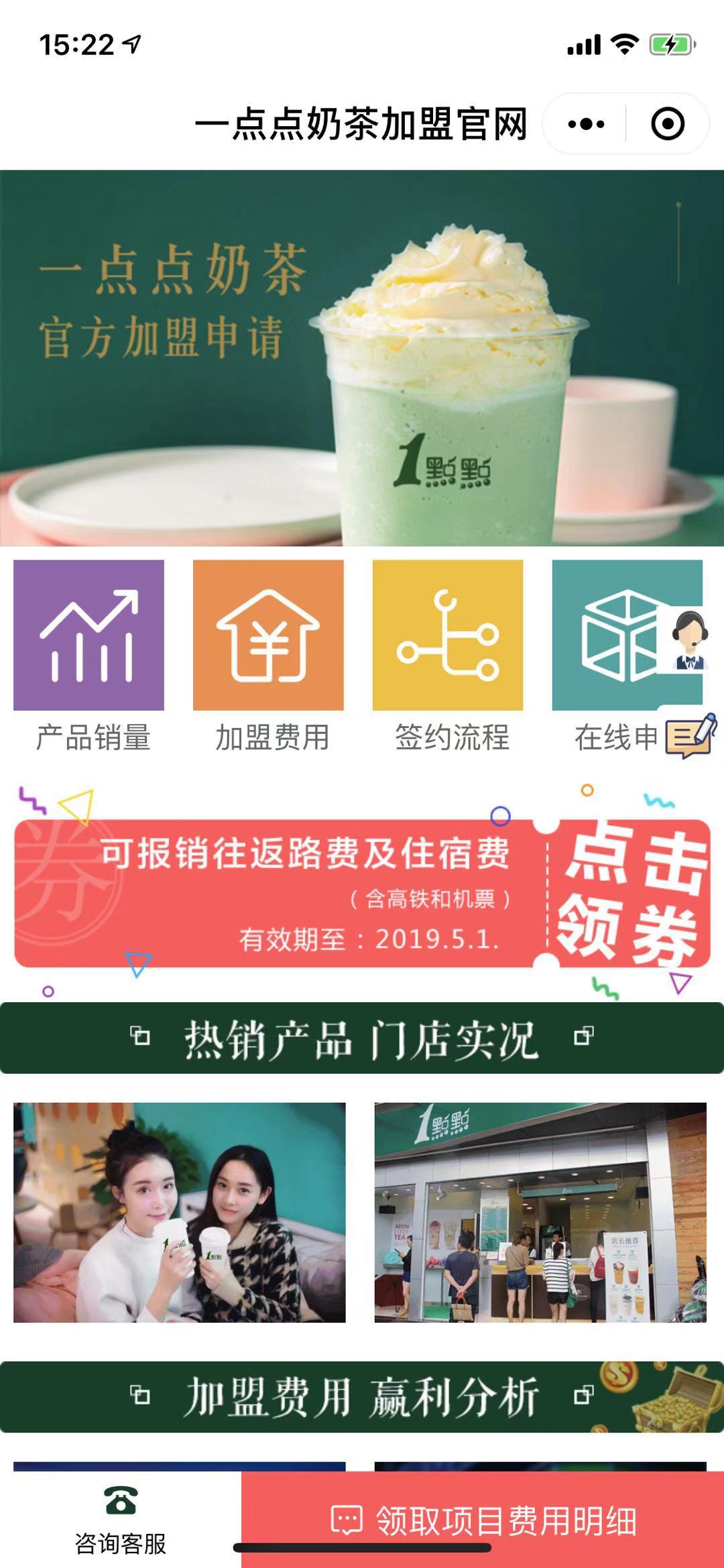724x1568 pixels.
Task: Open the storefront photo tile
Action: (540, 1212)
